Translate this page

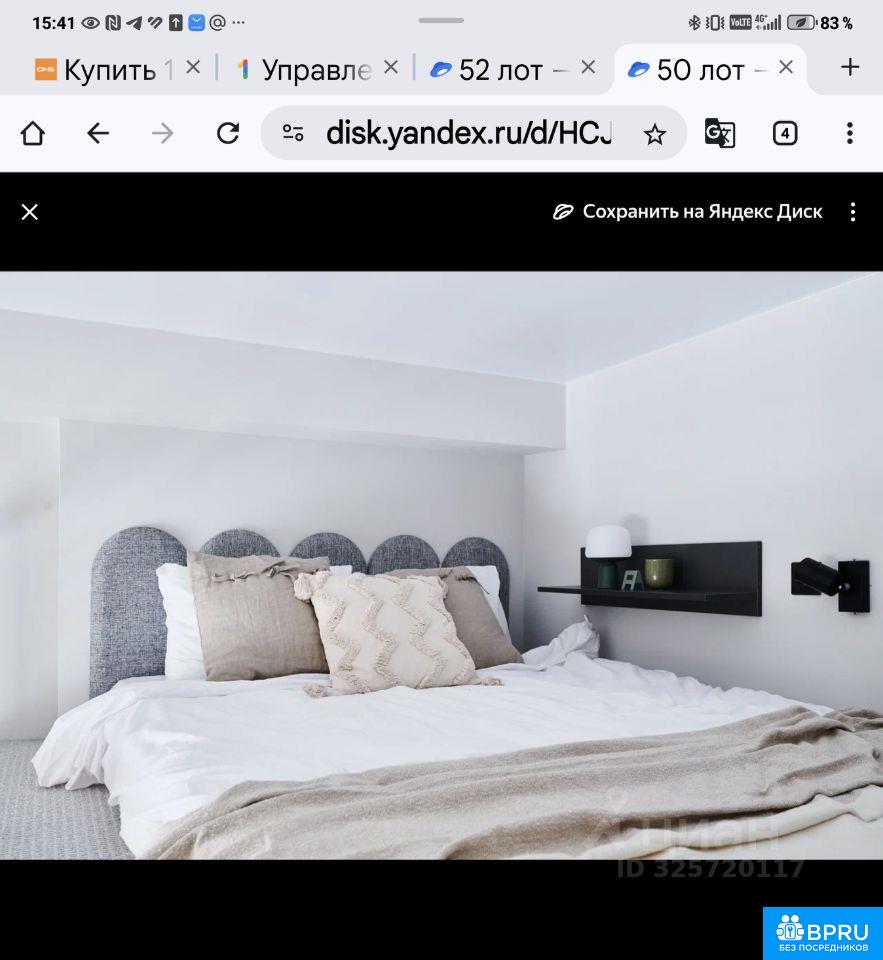pyautogui.click(x=720, y=133)
